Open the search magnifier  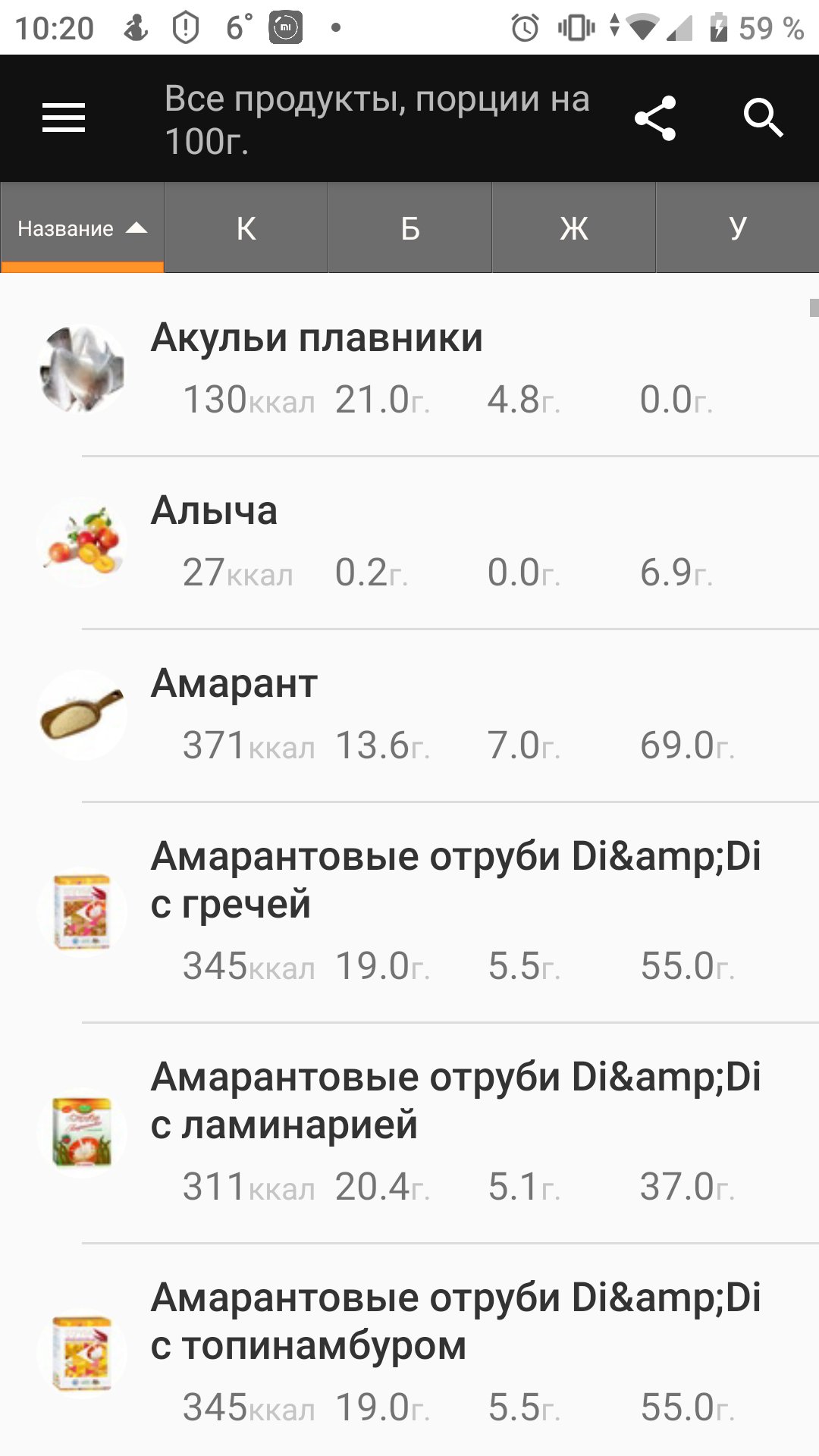(763, 118)
